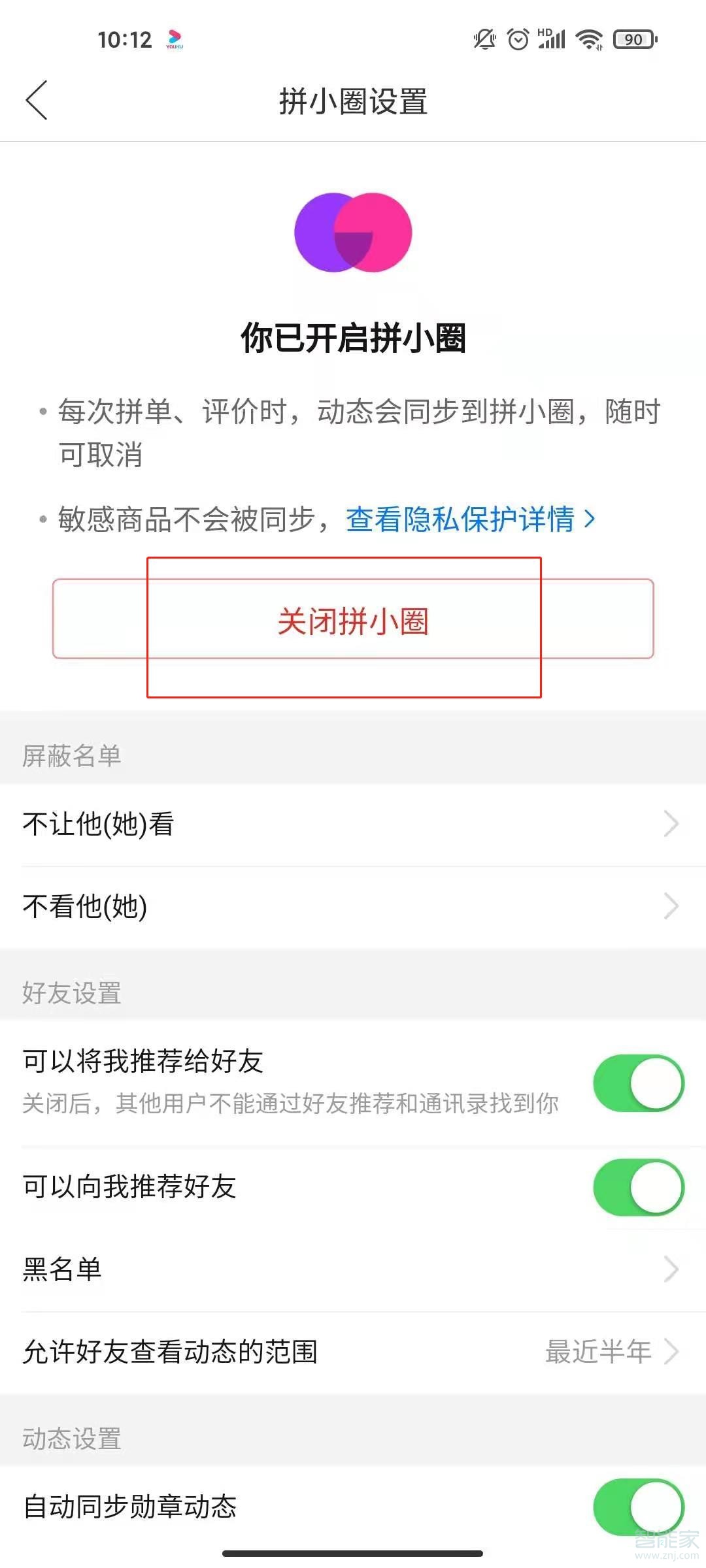
Task: Tap the 关闭拼小圈 button
Action: coord(353,619)
